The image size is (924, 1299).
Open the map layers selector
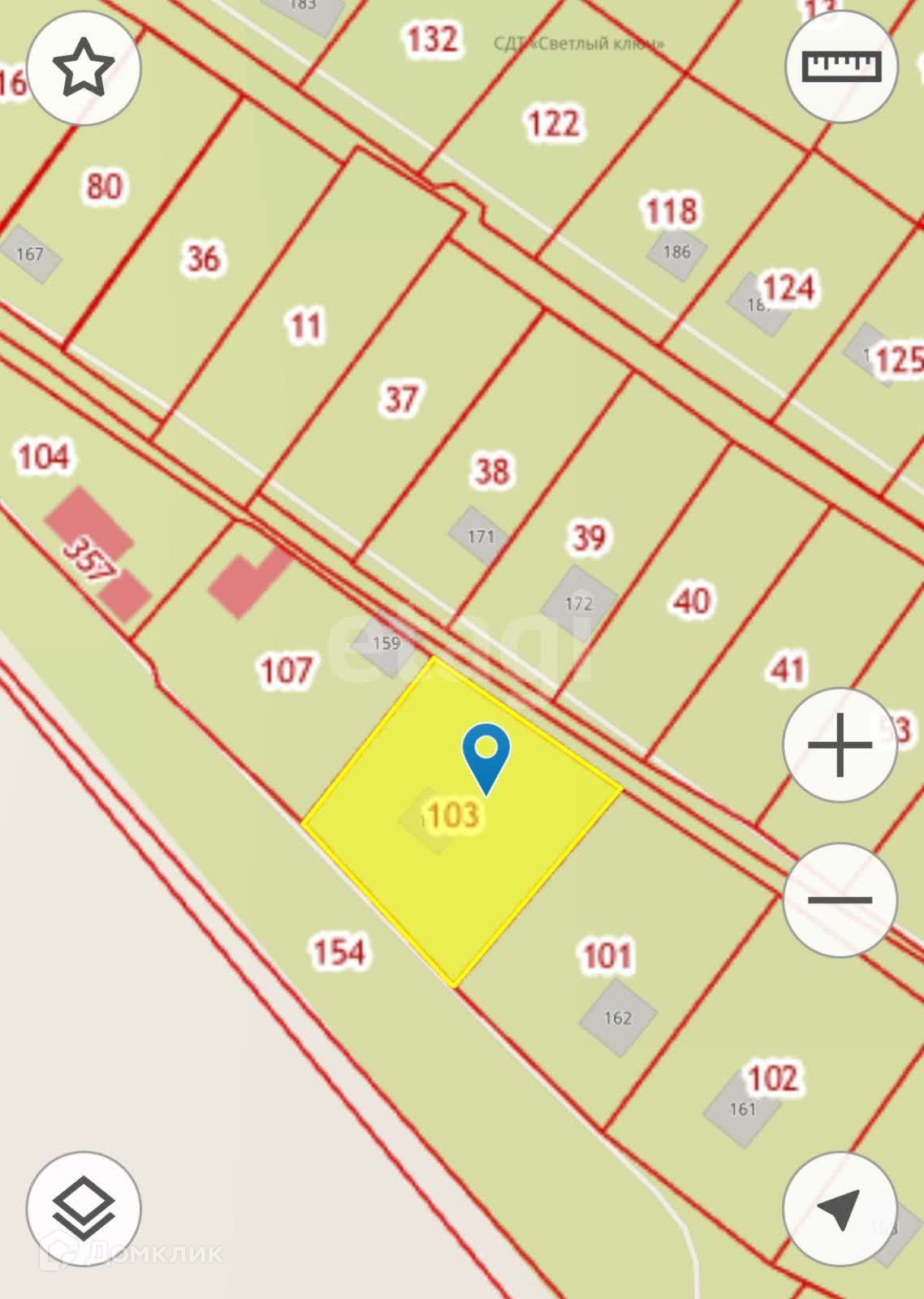coord(84,1209)
